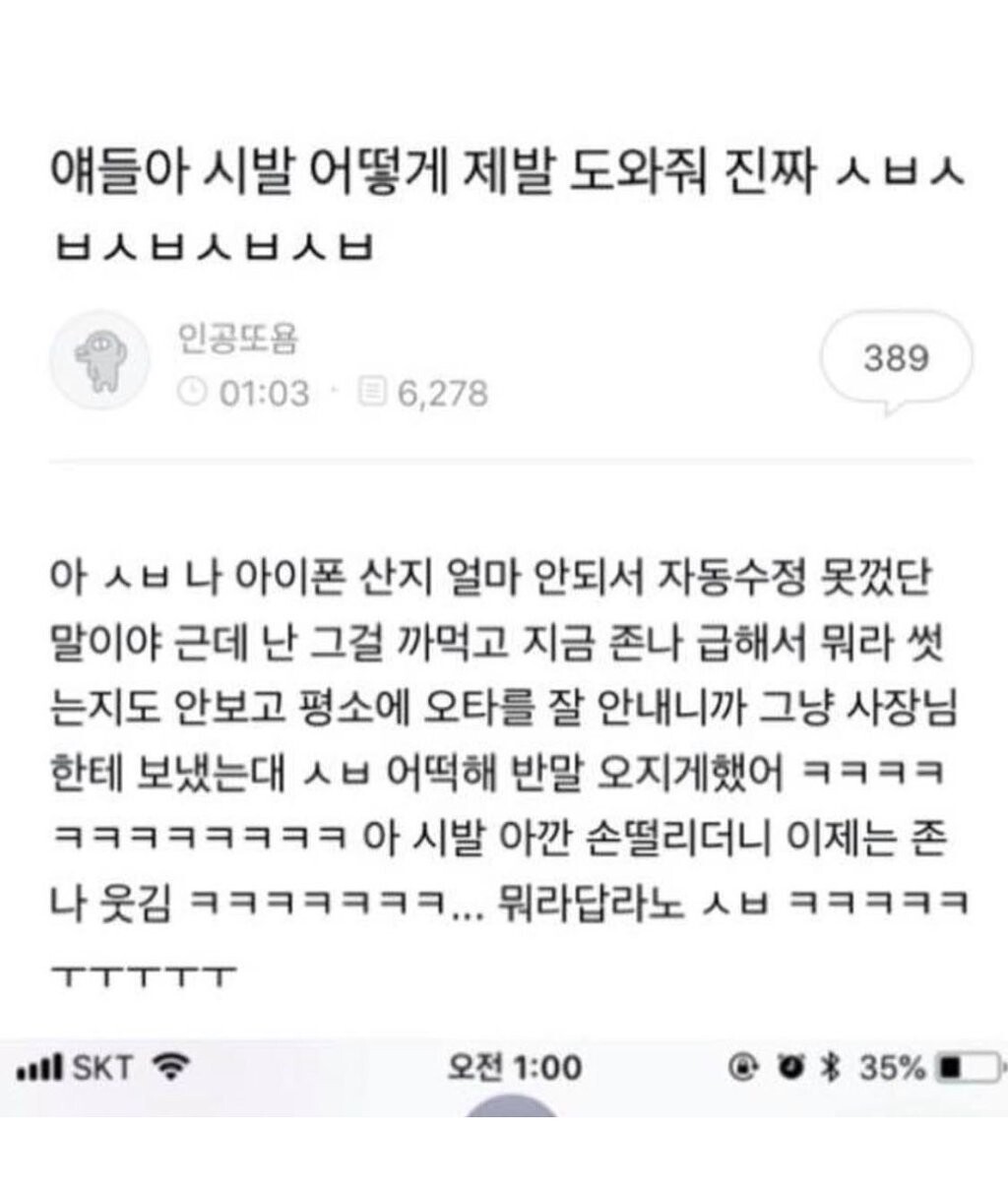Viewport: 1008px width, 1189px height.
Task: Open the 389 comments bubble
Action: coord(896,358)
